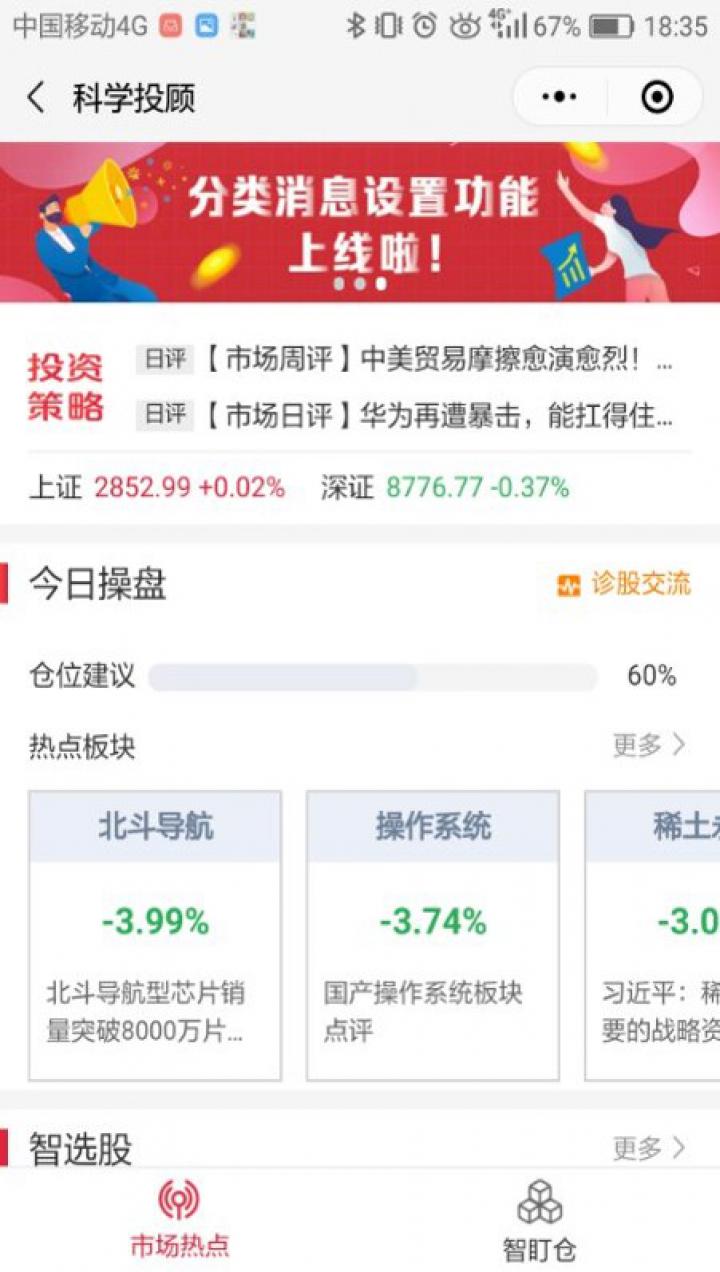Open 诊股交流
The image size is (720, 1272).
tap(624, 584)
